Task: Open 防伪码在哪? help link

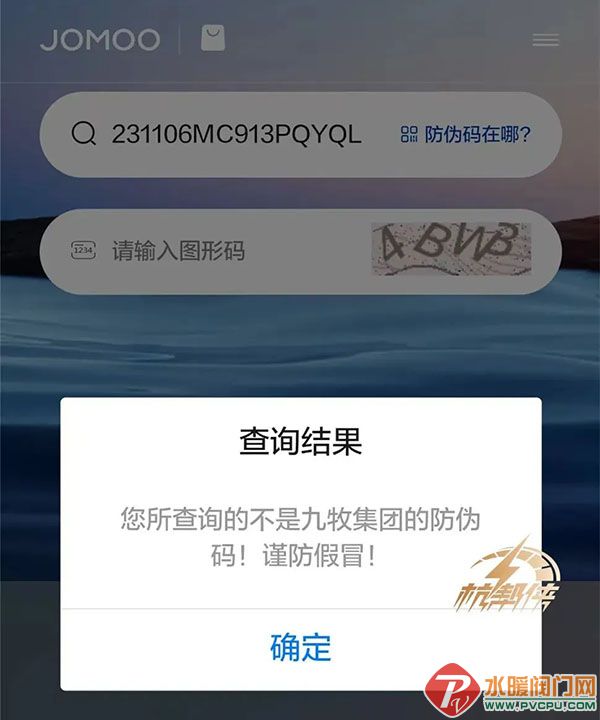Action: tap(465, 135)
